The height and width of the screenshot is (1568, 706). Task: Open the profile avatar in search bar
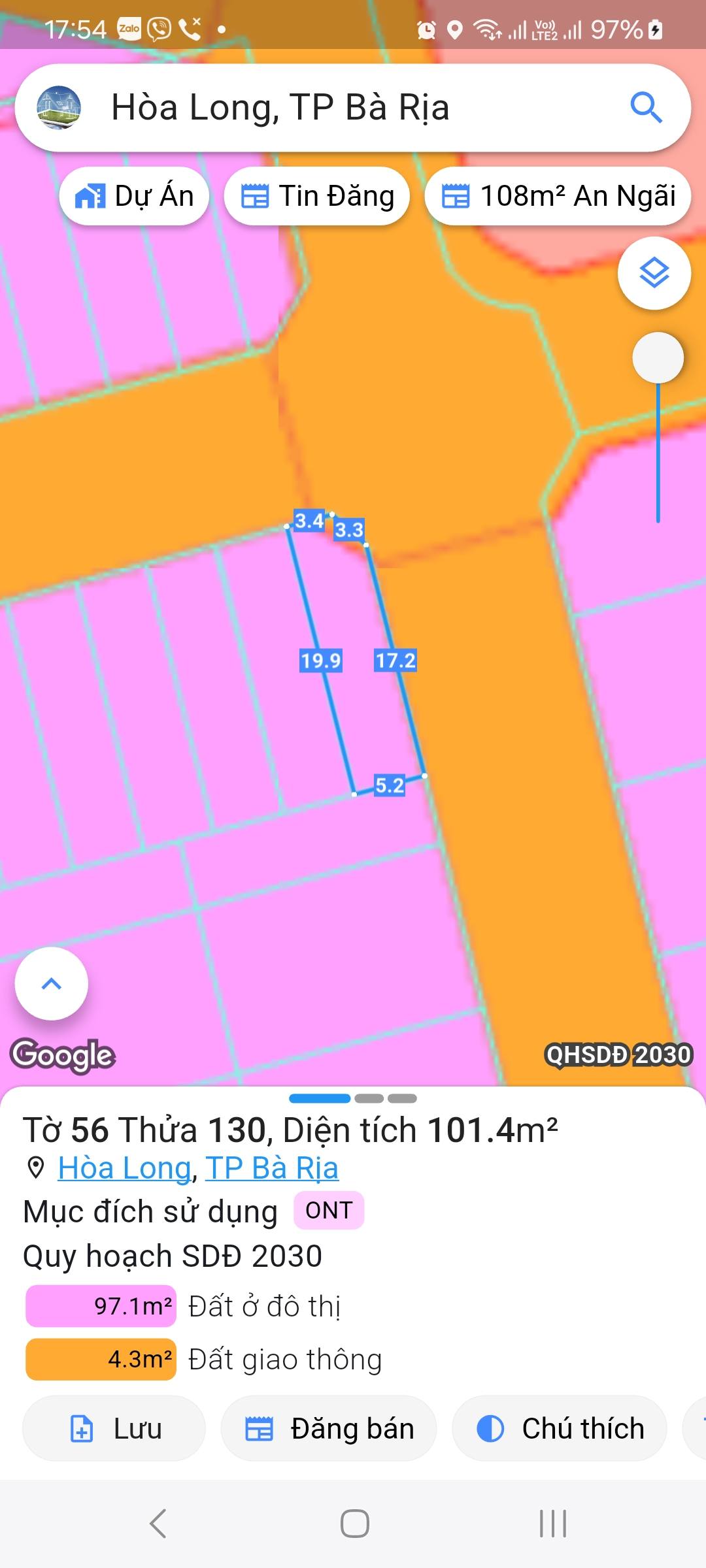tap(59, 108)
